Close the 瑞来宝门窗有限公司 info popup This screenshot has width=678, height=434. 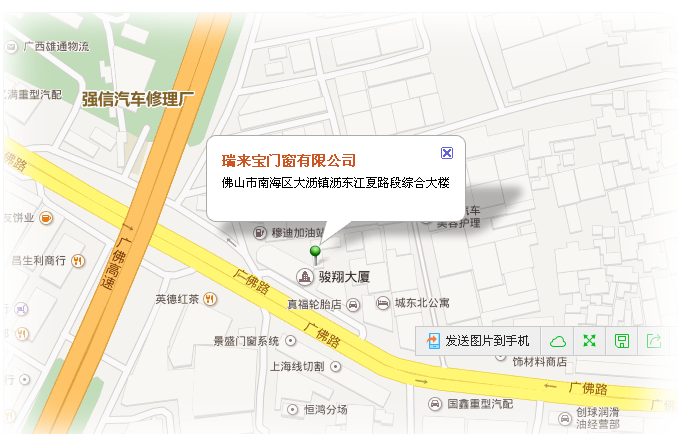(447, 153)
